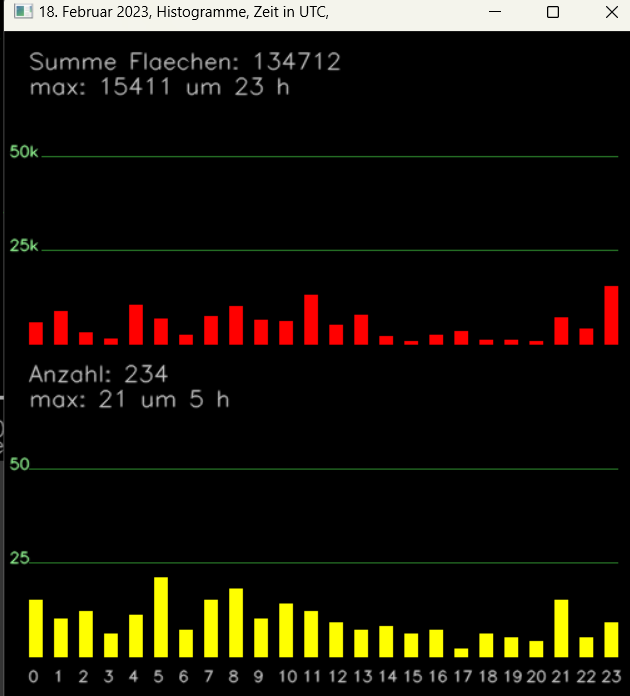Image resolution: width=630 pixels, height=696 pixels.
Task: Minimize the Histogramme window
Action: [495, 12]
